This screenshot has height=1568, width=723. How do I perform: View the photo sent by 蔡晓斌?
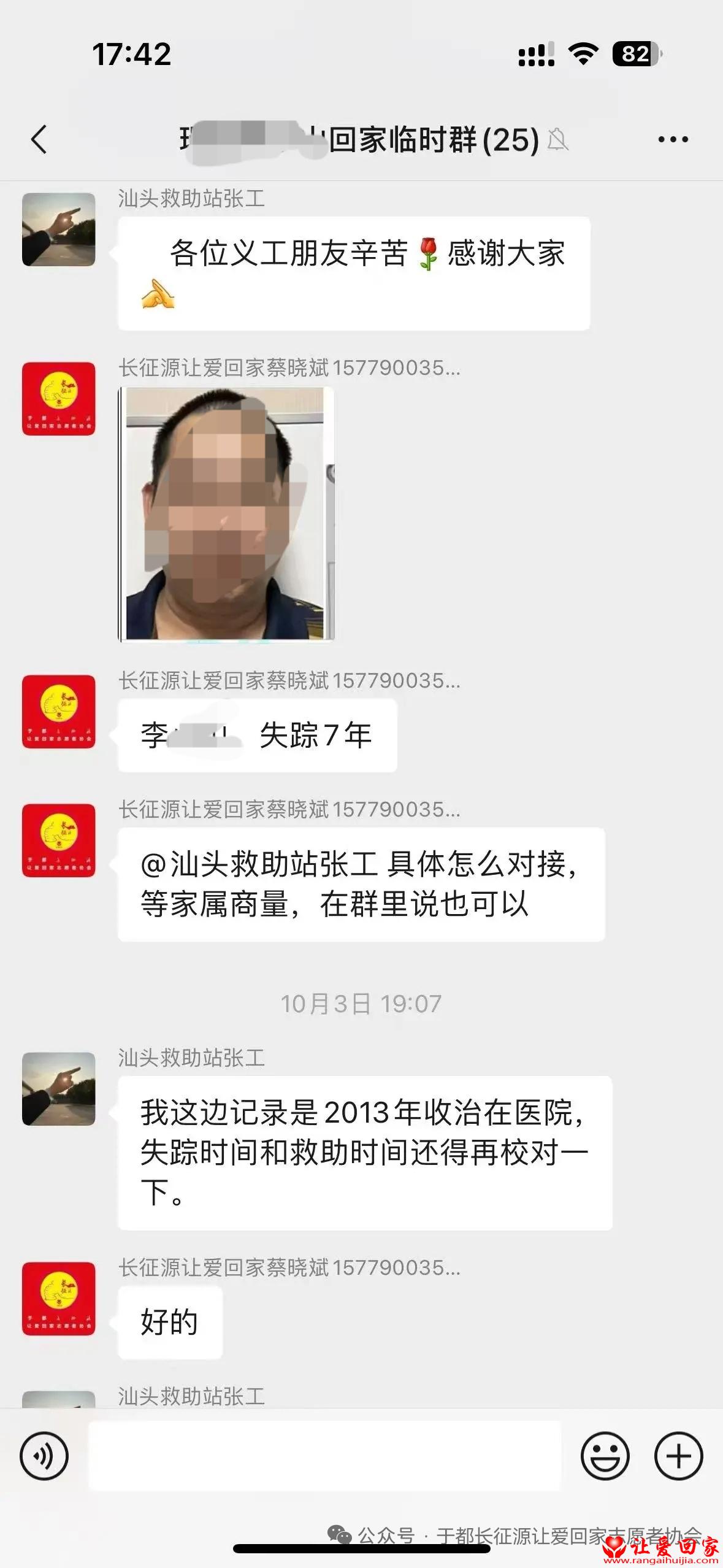click(226, 514)
